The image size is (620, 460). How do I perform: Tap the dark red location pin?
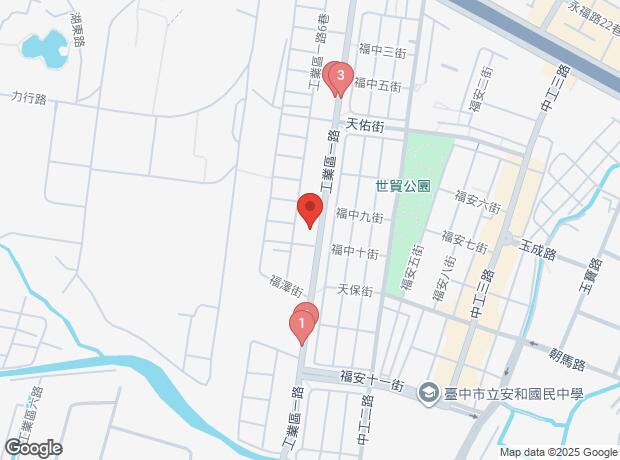click(x=310, y=210)
